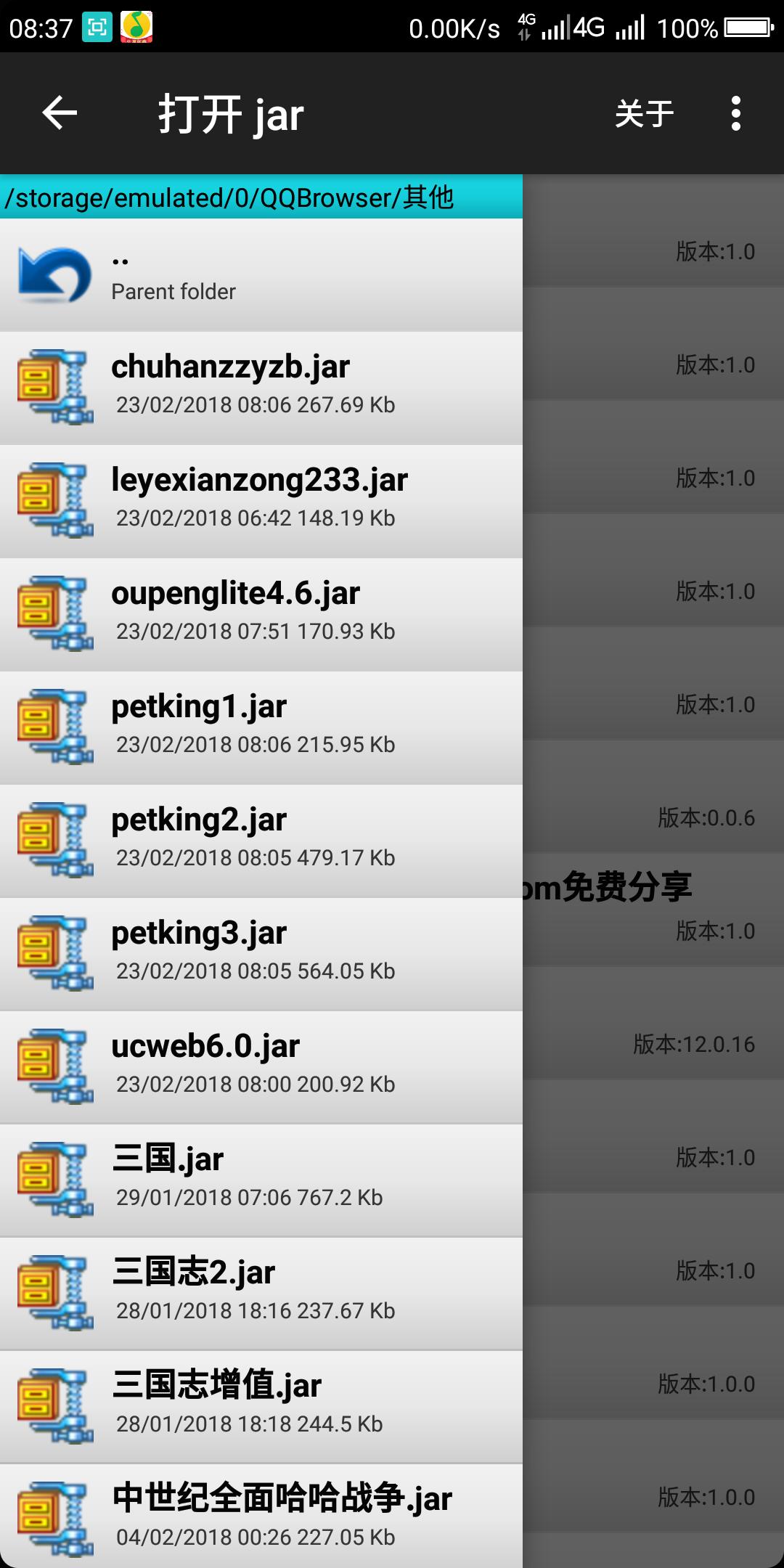This screenshot has width=784, height=1568.
Task: Open the three-dot overflow menu
Action: (738, 114)
